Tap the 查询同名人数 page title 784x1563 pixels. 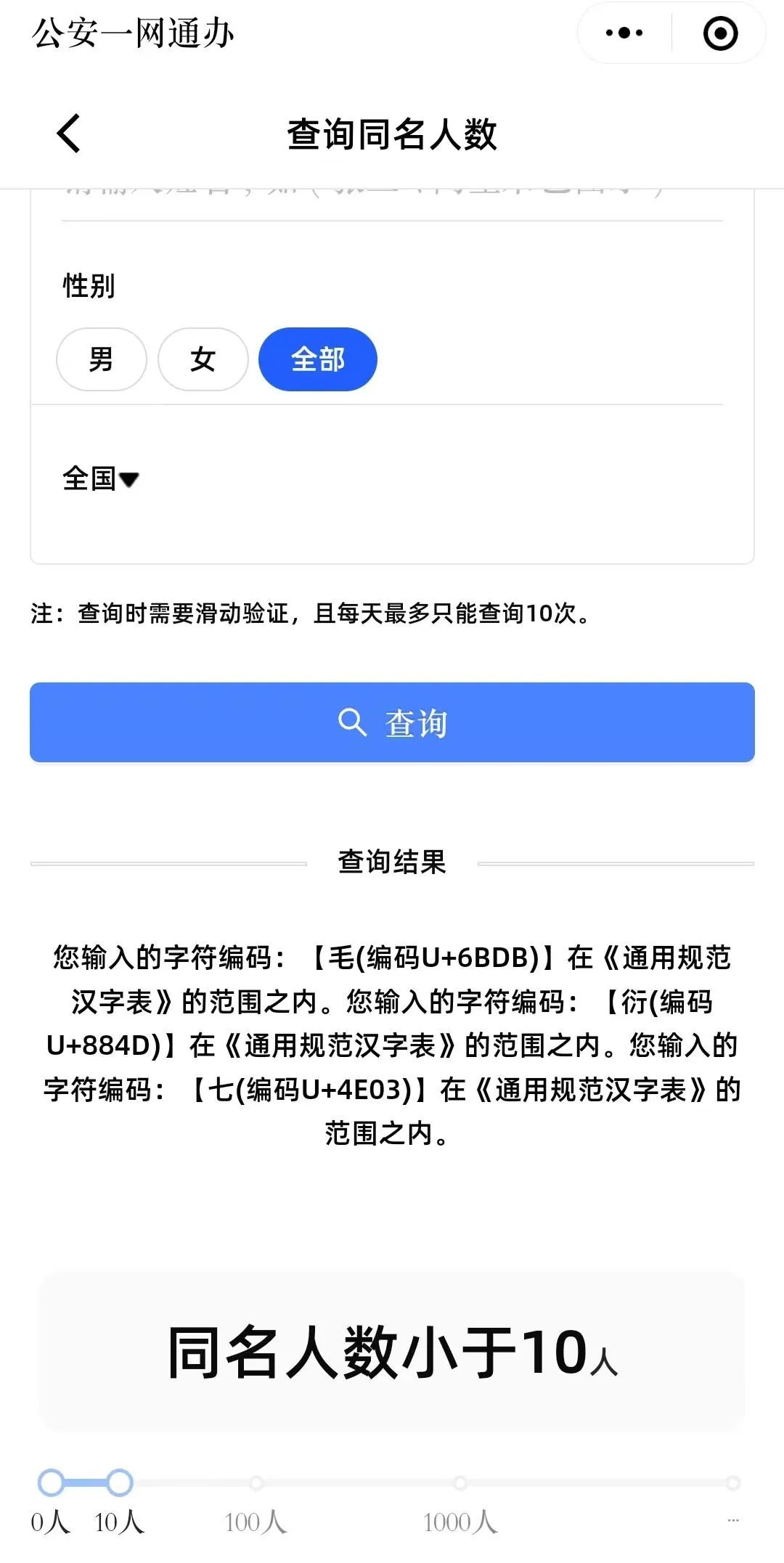coord(392,134)
